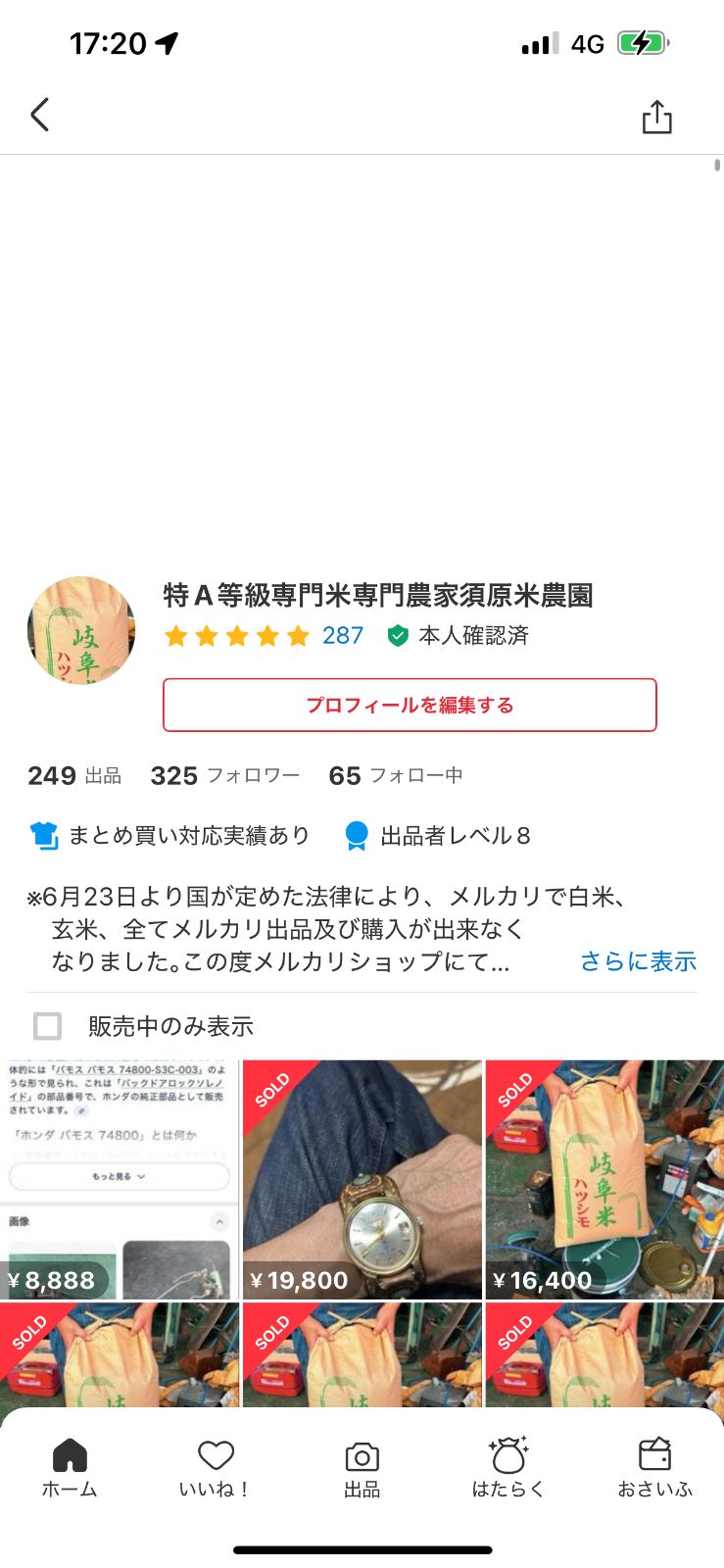Tap the 本人確認済 verified shield badge
Screen dimensions: 724x1568
pos(396,636)
